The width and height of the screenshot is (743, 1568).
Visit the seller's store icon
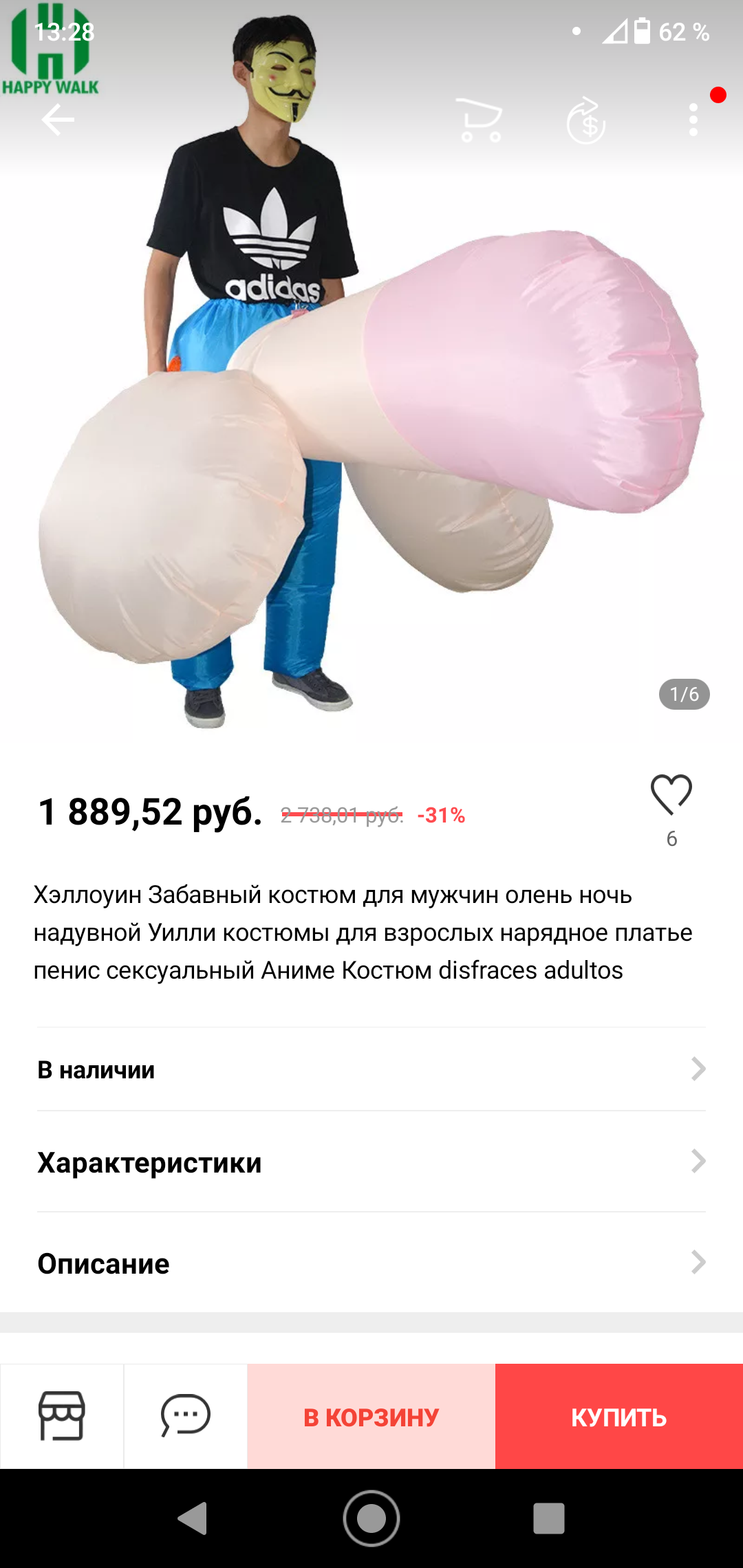pos(62,1416)
